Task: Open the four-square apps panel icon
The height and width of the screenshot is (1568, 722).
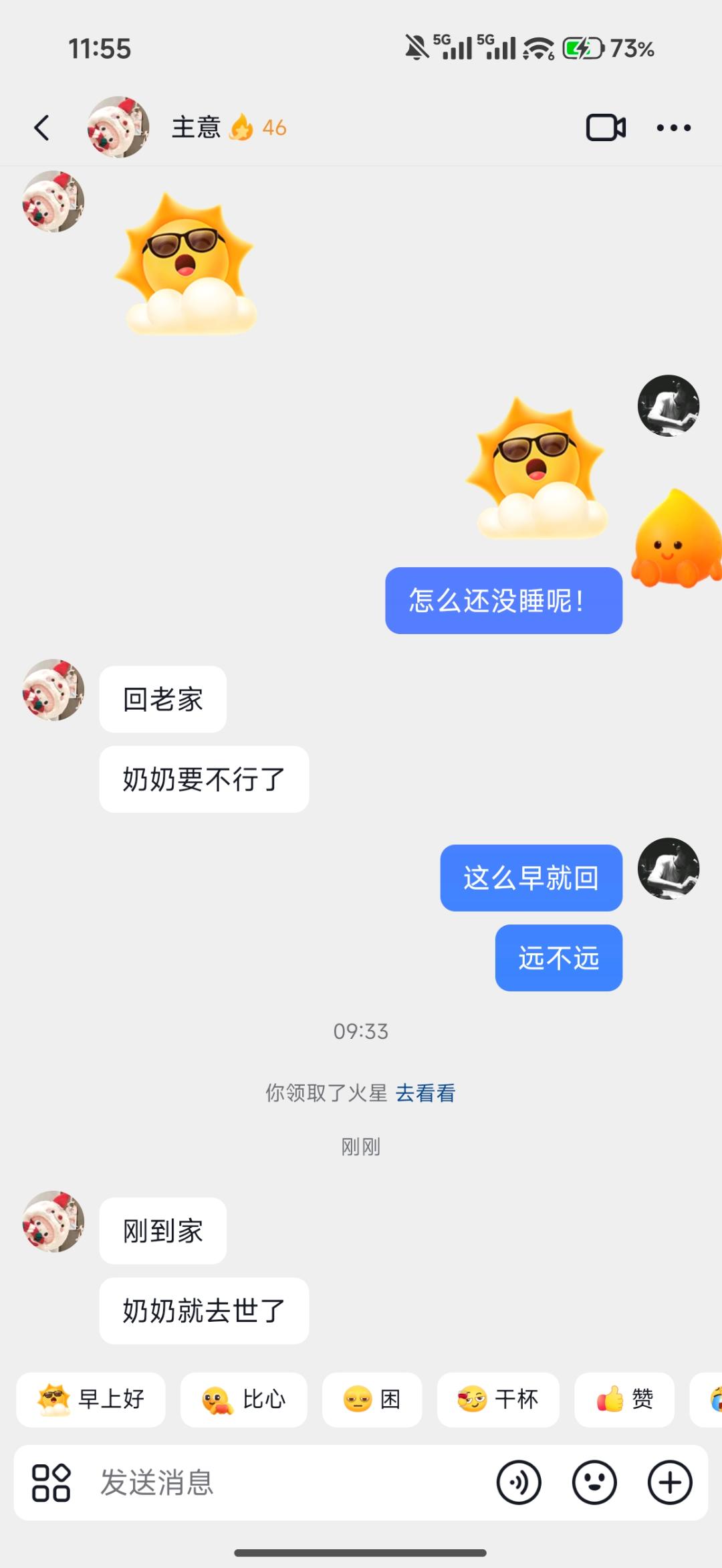Action: [51, 1483]
